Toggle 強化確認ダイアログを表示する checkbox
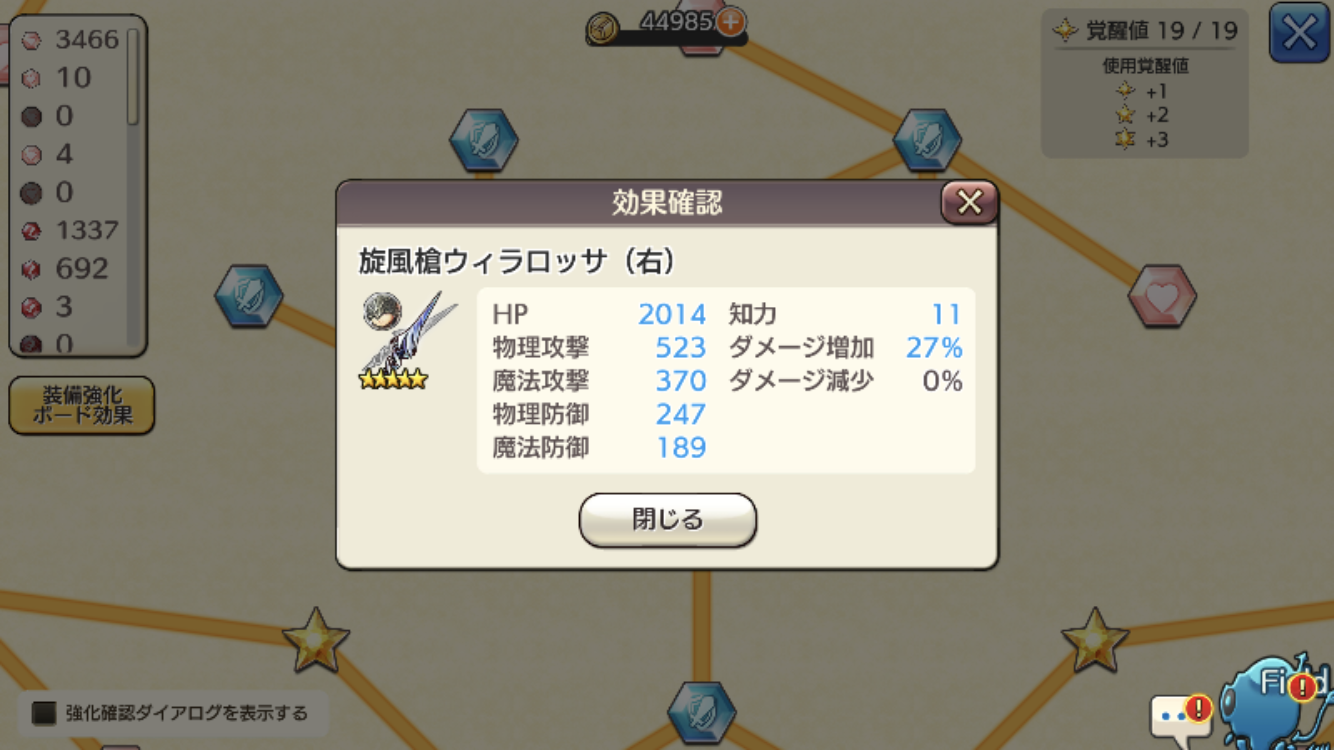 tap(44, 713)
